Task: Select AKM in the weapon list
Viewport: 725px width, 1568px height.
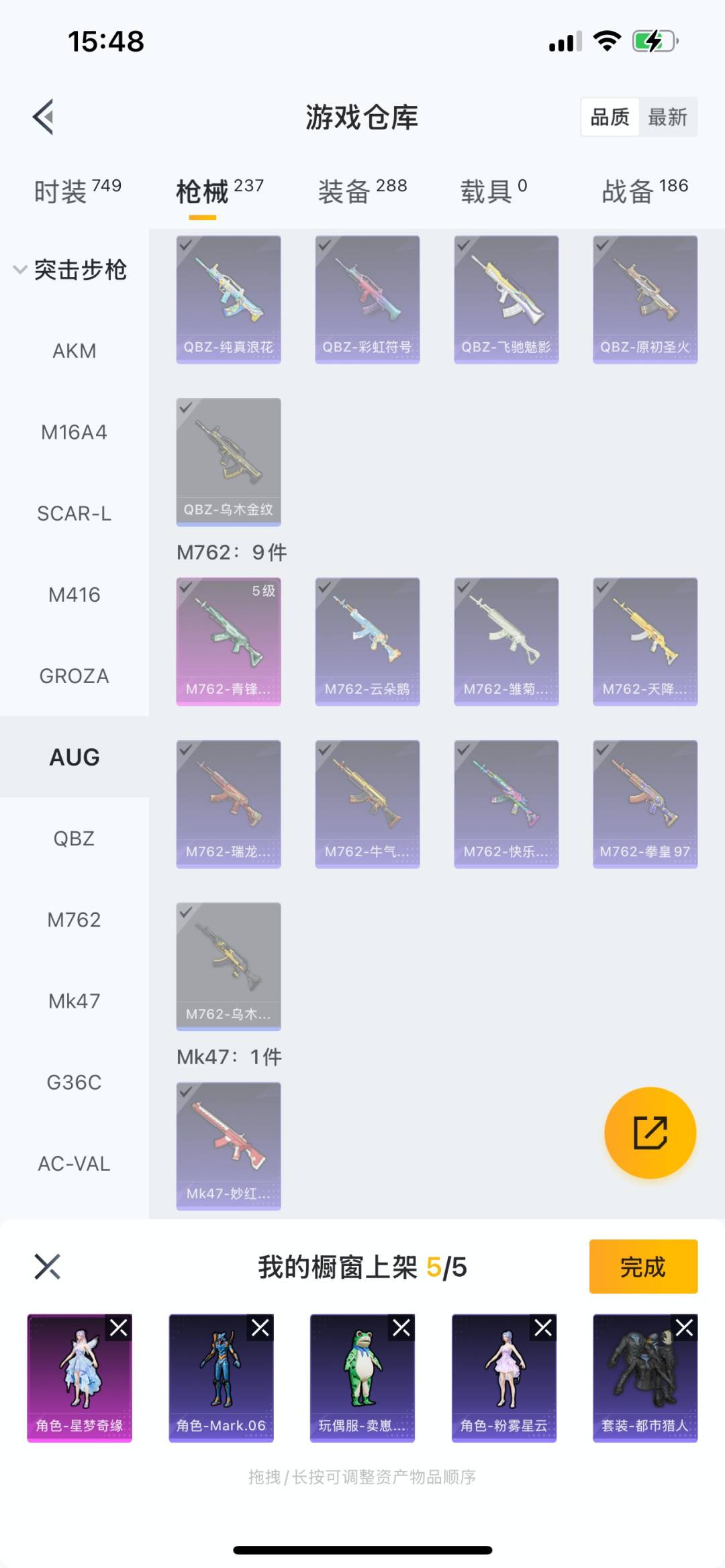Action: [74, 351]
